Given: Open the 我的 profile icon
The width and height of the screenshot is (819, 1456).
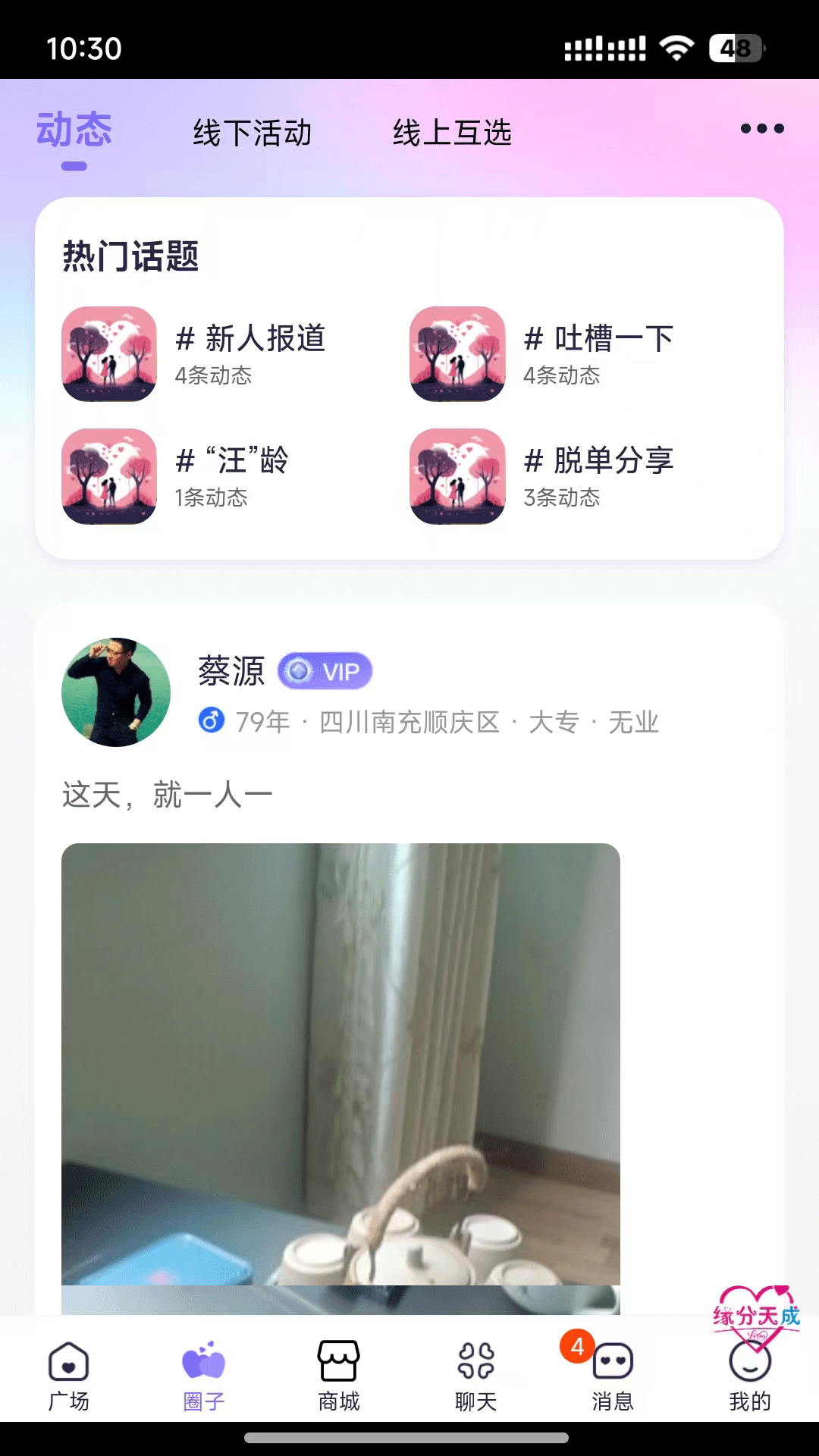Looking at the screenshot, I should pos(748,1361).
